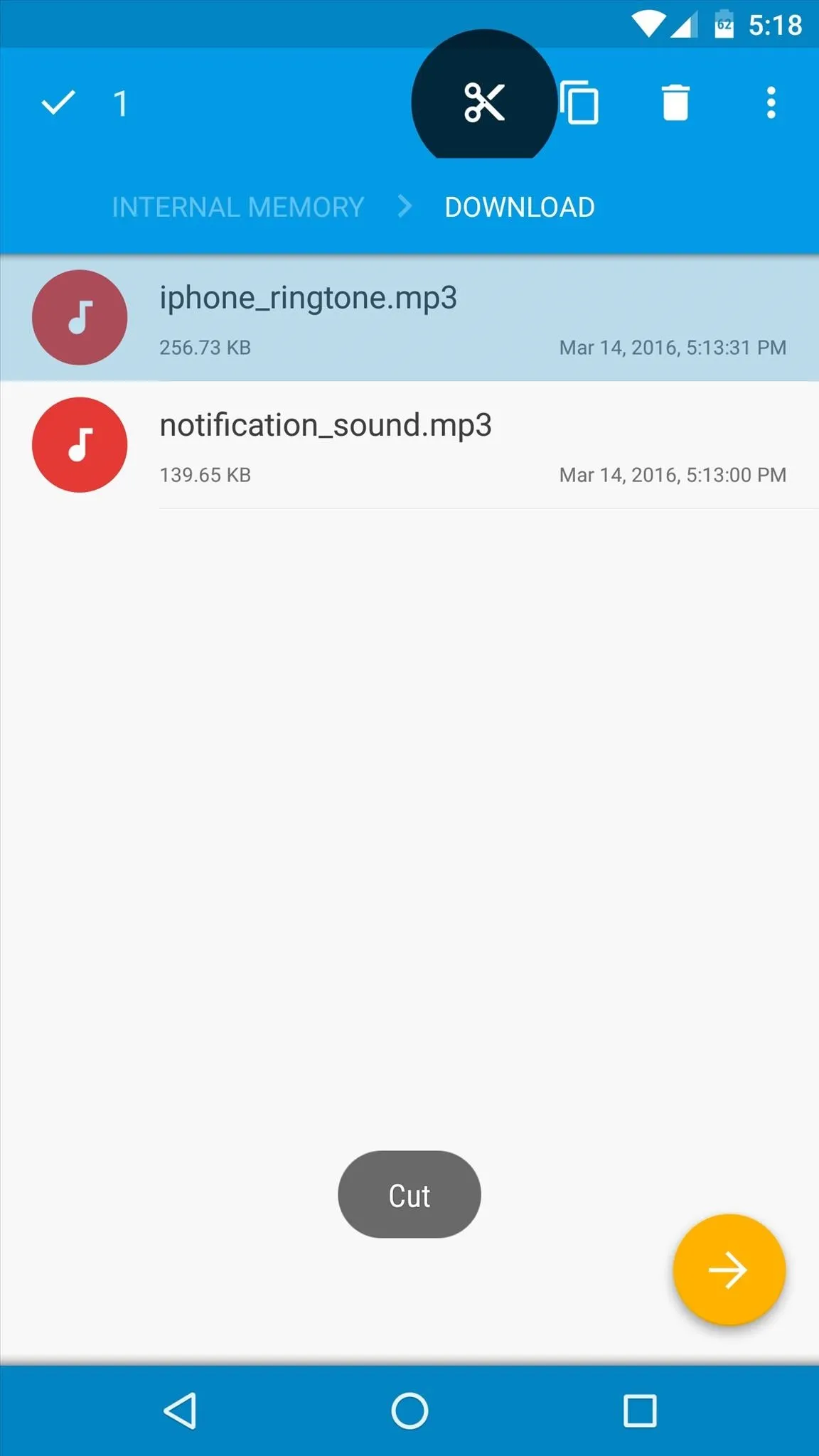Tap the checkmark to finish selection
This screenshot has height=1456, width=819.
[58, 103]
